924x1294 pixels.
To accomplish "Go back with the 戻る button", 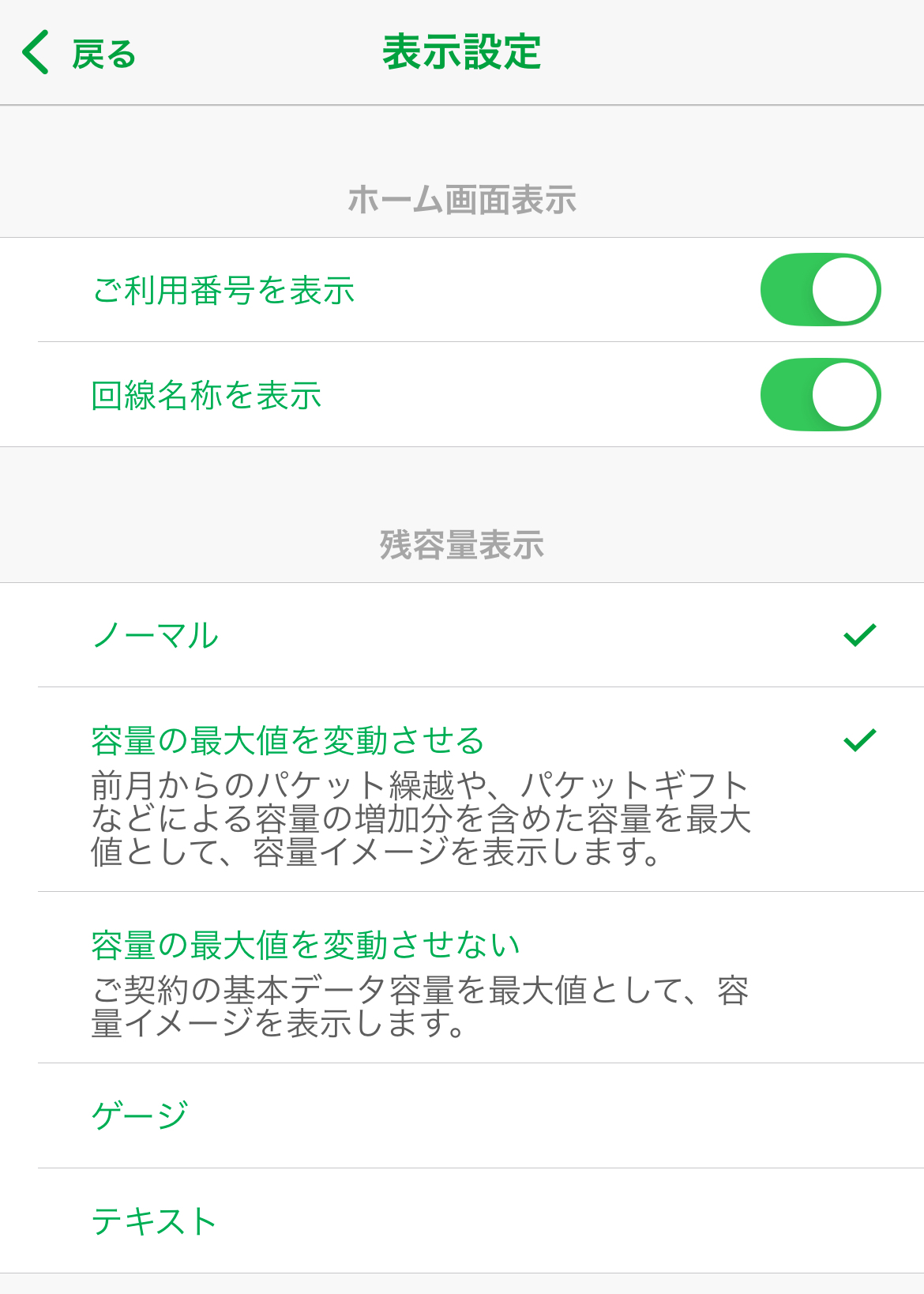I will pyautogui.click(x=79, y=54).
